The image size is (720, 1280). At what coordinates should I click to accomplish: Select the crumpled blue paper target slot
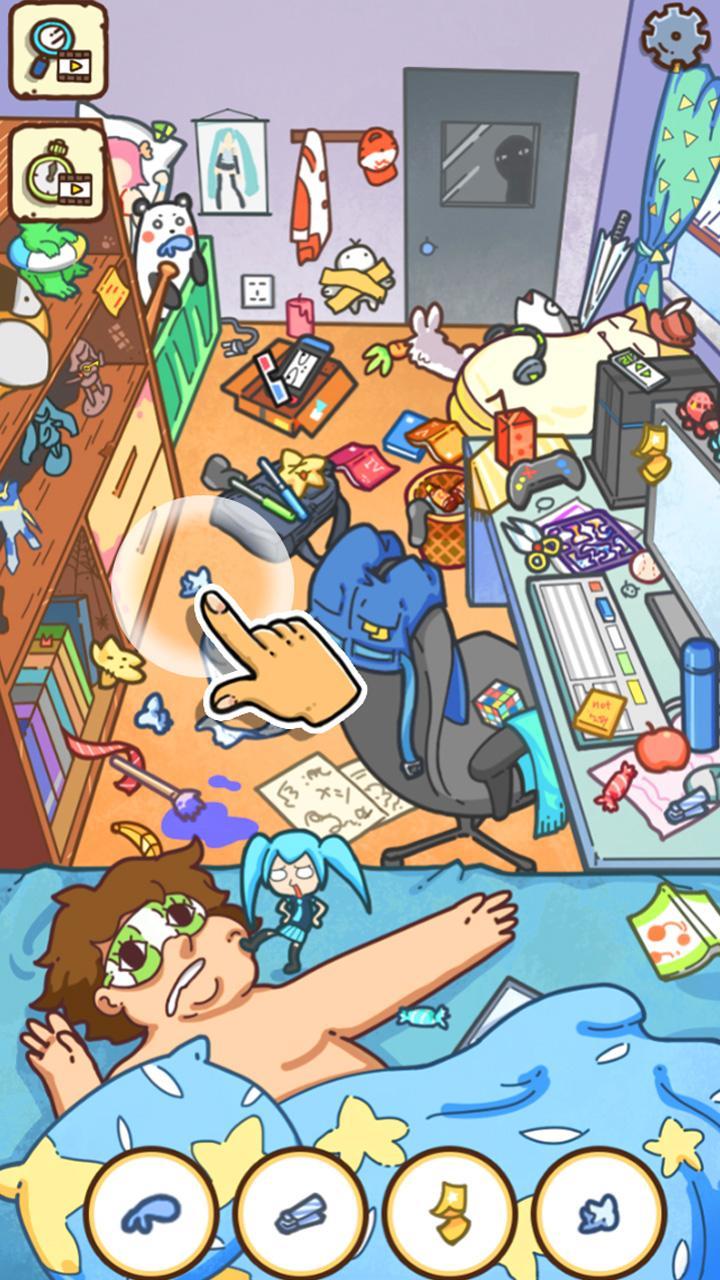coord(598,1213)
